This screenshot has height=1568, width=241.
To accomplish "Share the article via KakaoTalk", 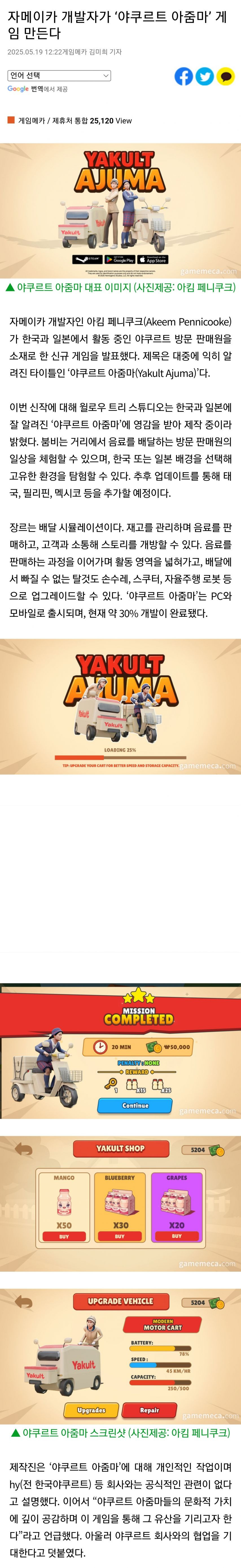I will click(x=226, y=76).
